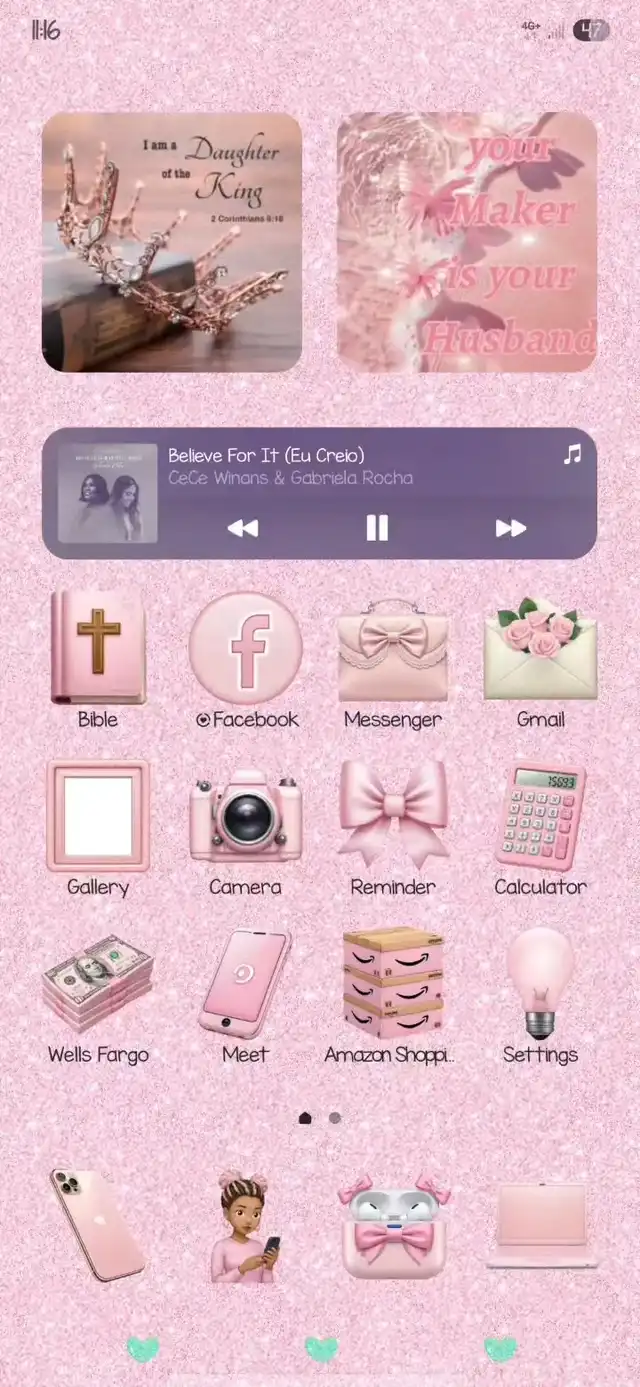Screen dimensions: 640x1387
Task: Open the Gallery app
Action: click(x=98, y=815)
